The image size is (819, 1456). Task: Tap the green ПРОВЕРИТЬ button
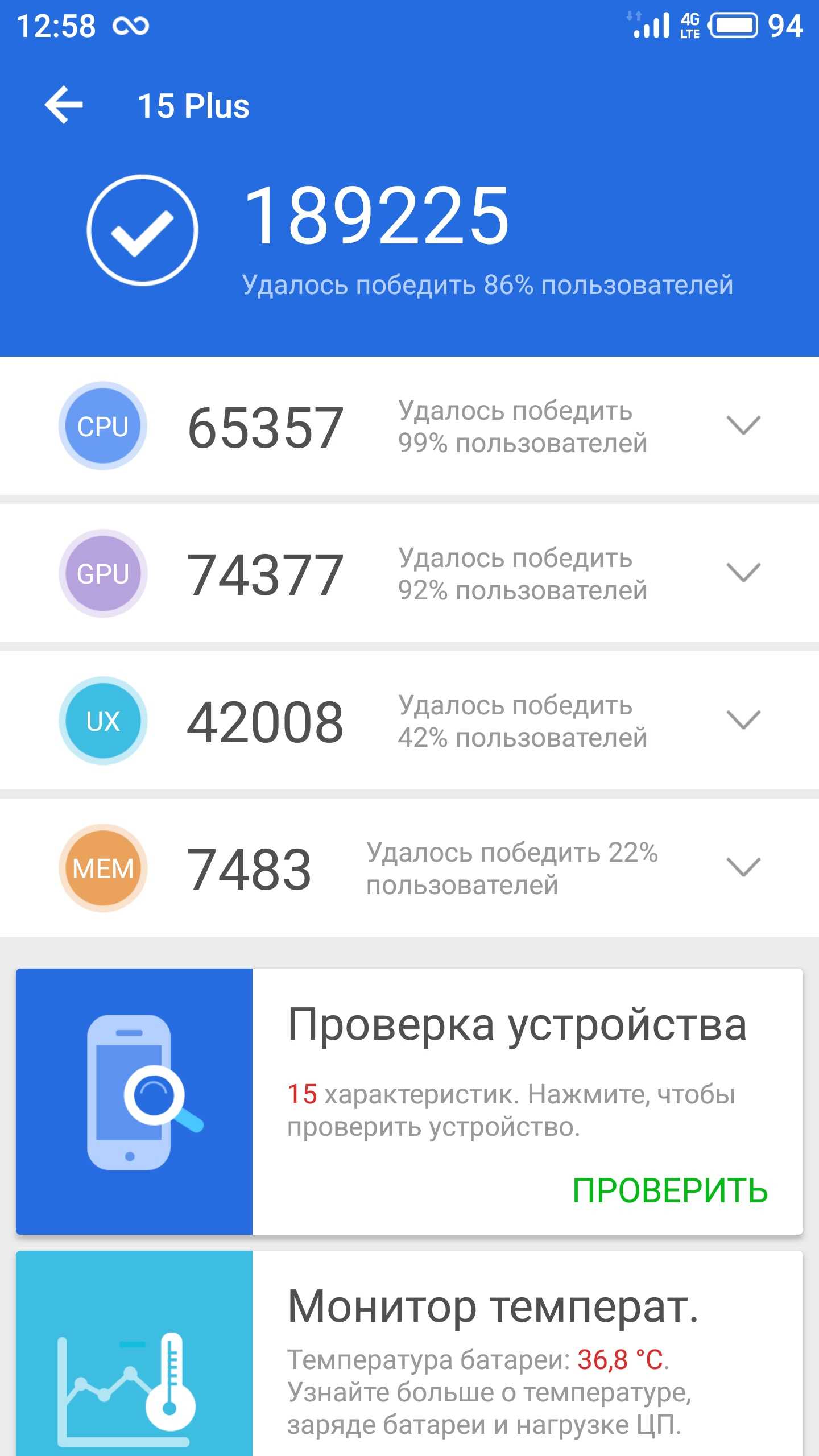point(669,1190)
